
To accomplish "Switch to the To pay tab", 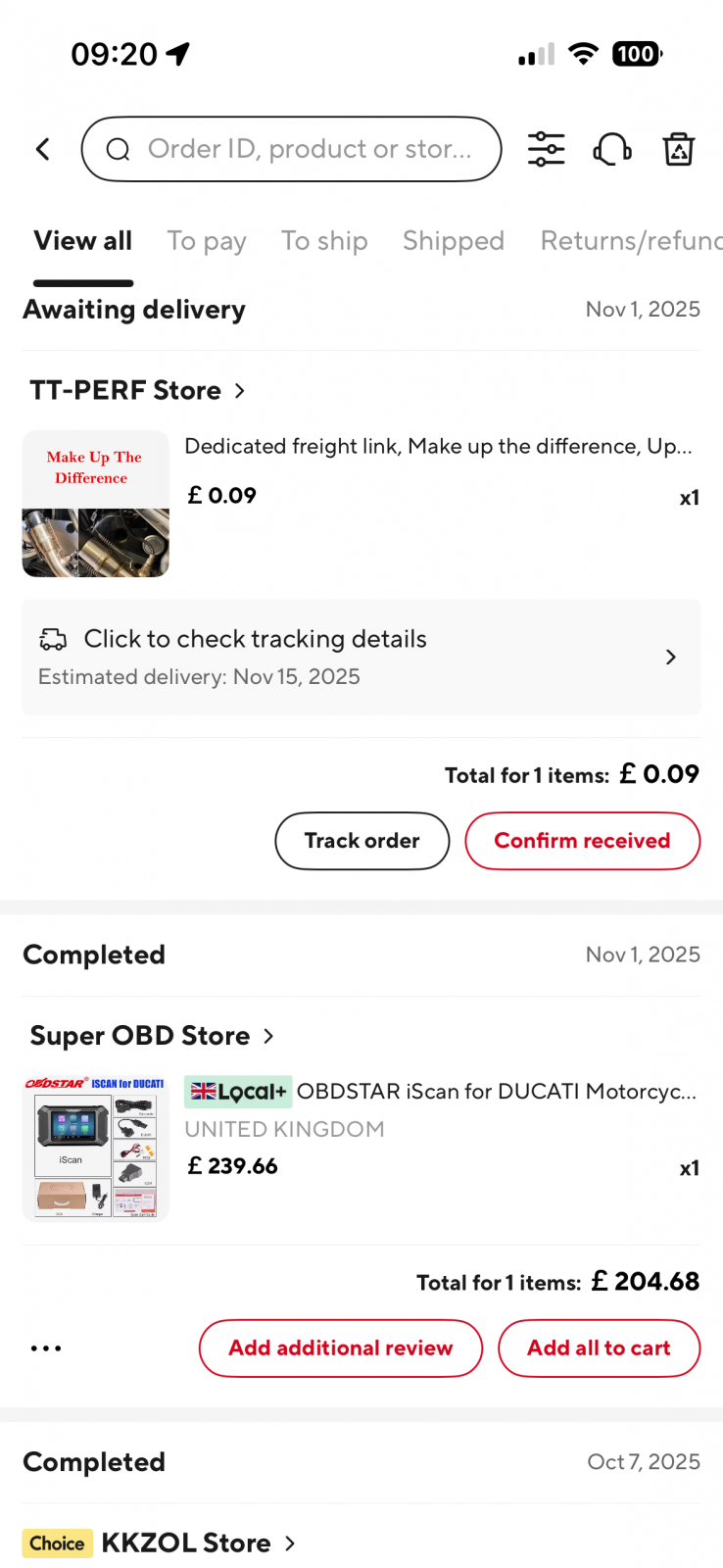I will click(x=206, y=241).
